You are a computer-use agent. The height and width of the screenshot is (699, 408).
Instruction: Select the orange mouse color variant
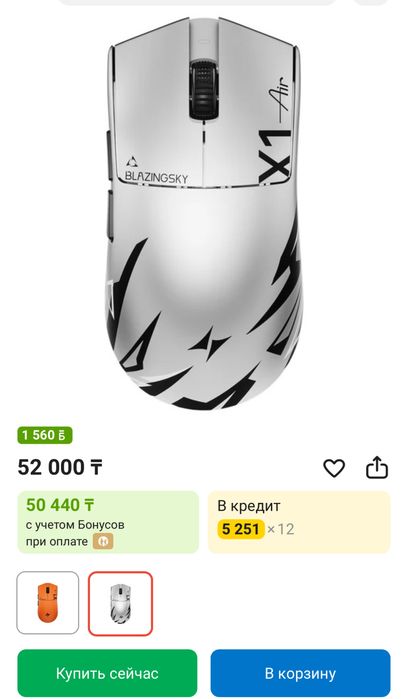48,603
